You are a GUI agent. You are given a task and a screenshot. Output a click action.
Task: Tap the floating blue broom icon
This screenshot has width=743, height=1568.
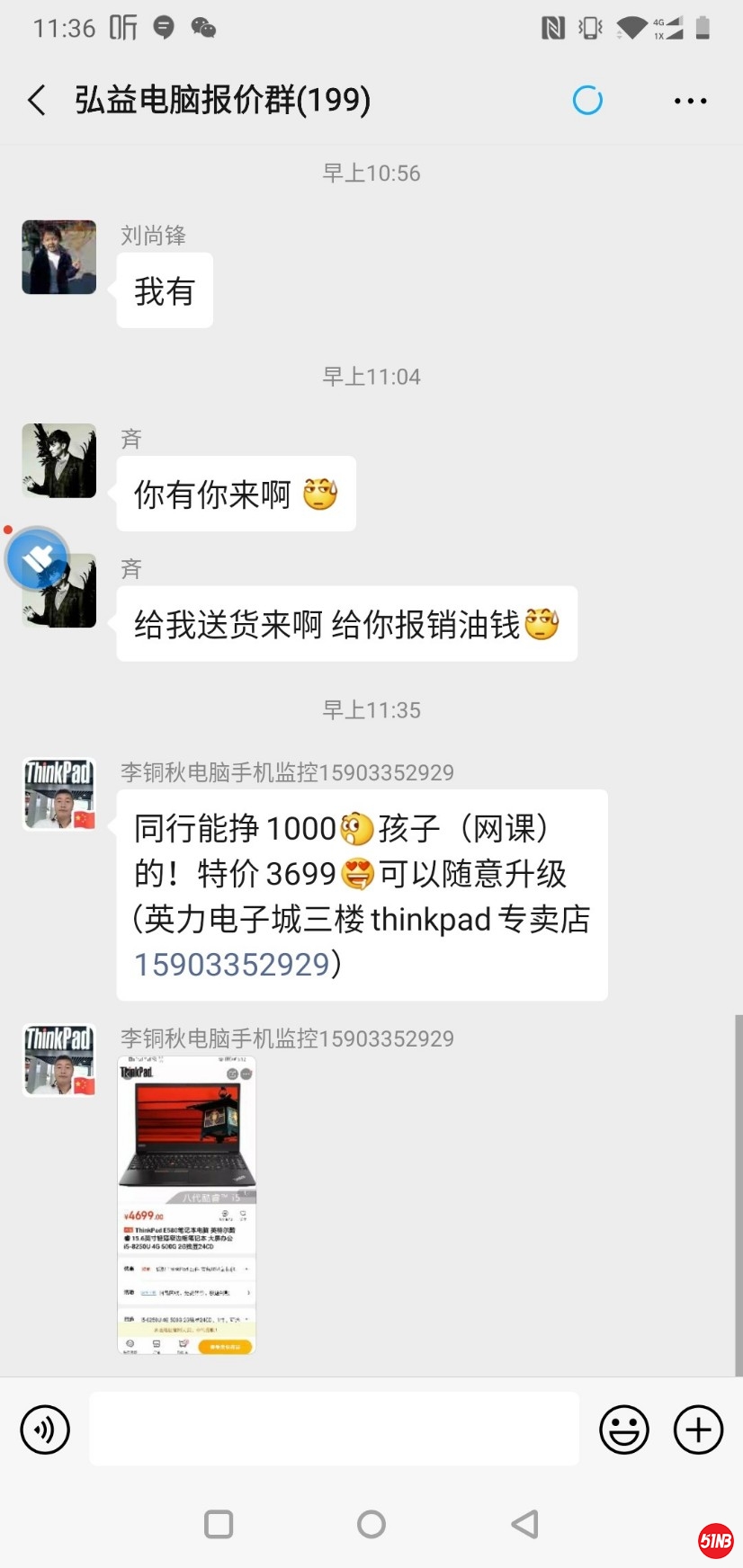37,559
